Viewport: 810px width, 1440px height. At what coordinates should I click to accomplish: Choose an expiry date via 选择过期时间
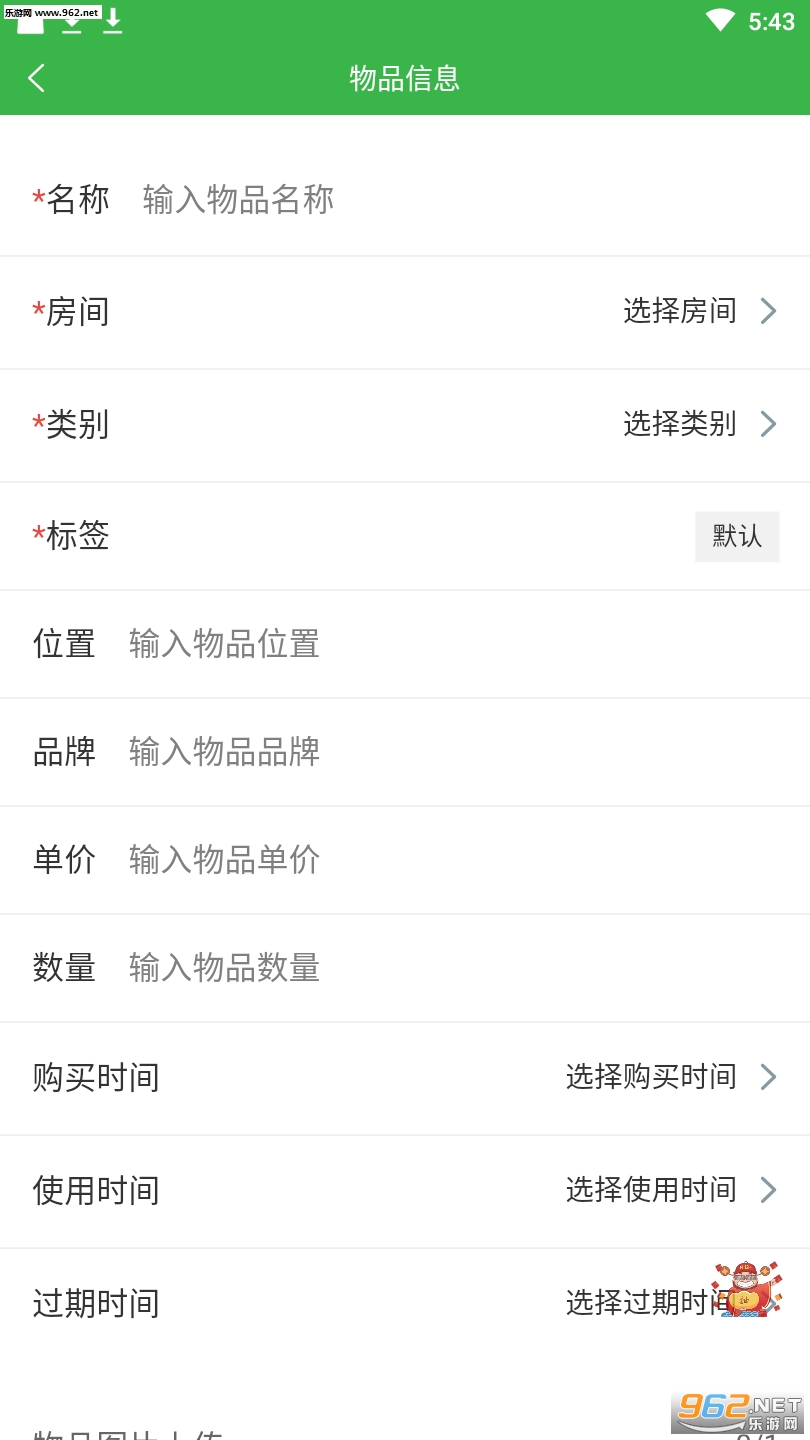pos(640,1303)
